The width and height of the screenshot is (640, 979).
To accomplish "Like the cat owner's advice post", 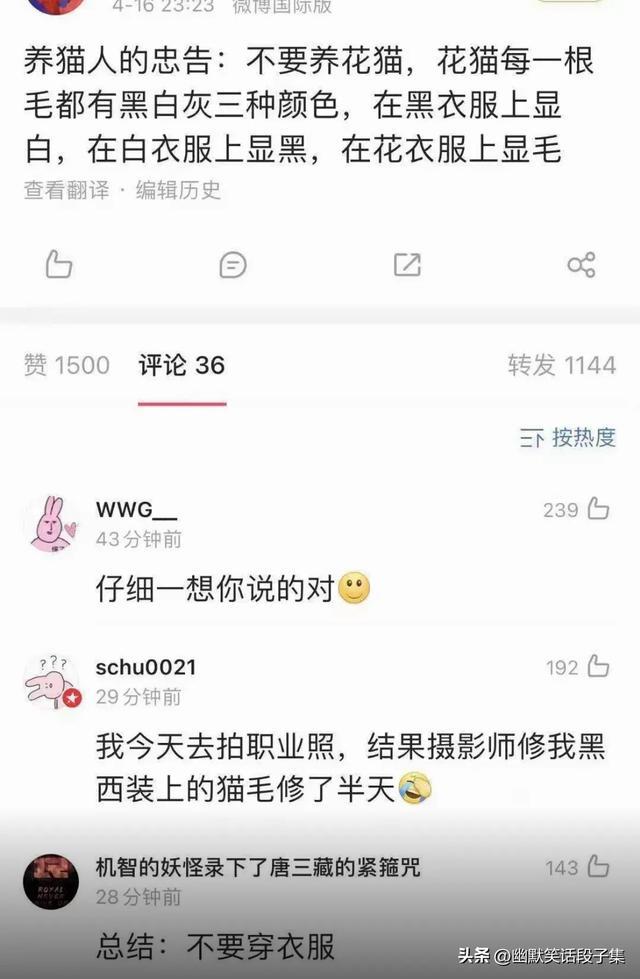I will point(59,265).
